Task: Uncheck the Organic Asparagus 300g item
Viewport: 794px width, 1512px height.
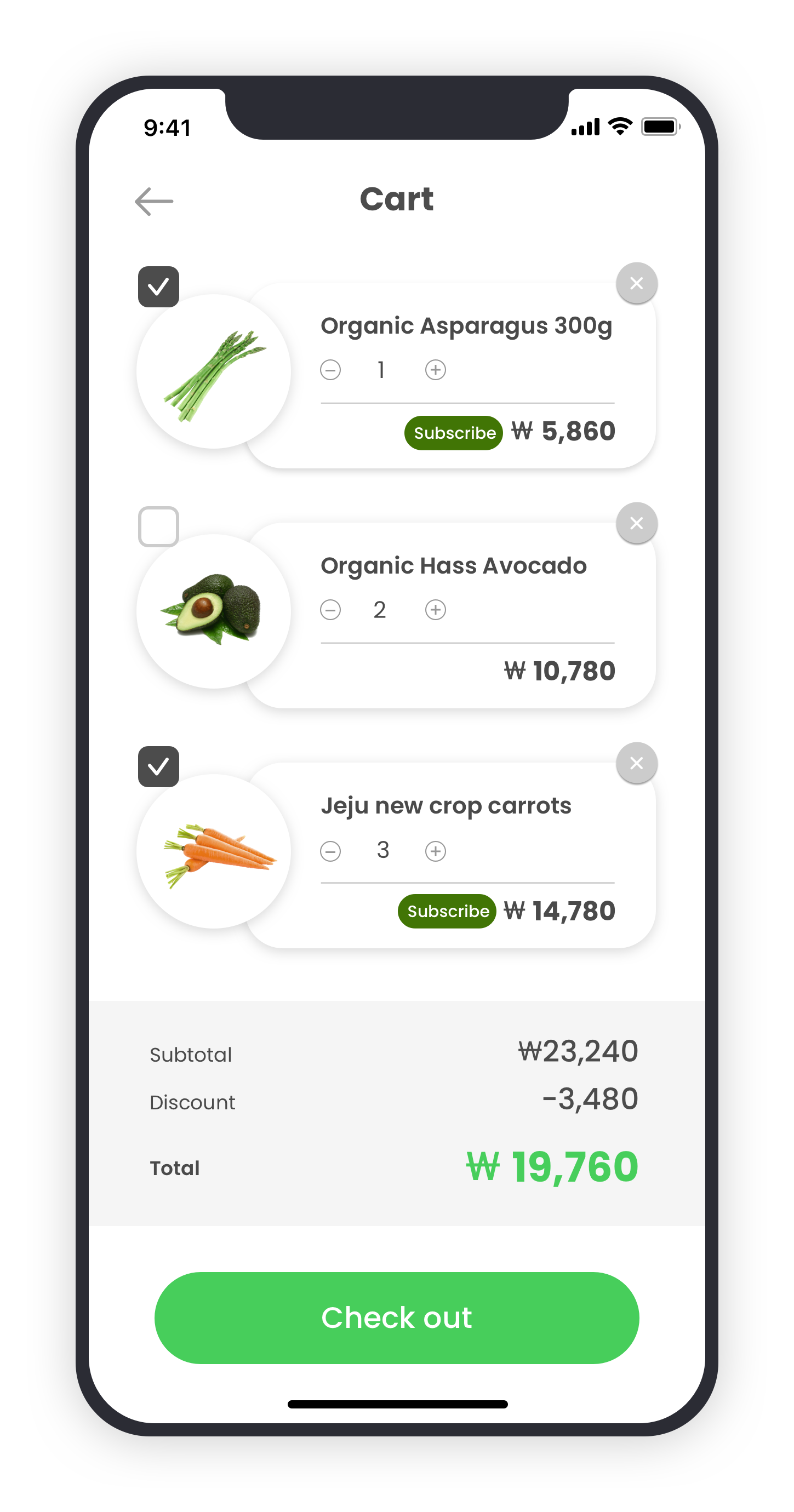Action: tap(158, 287)
